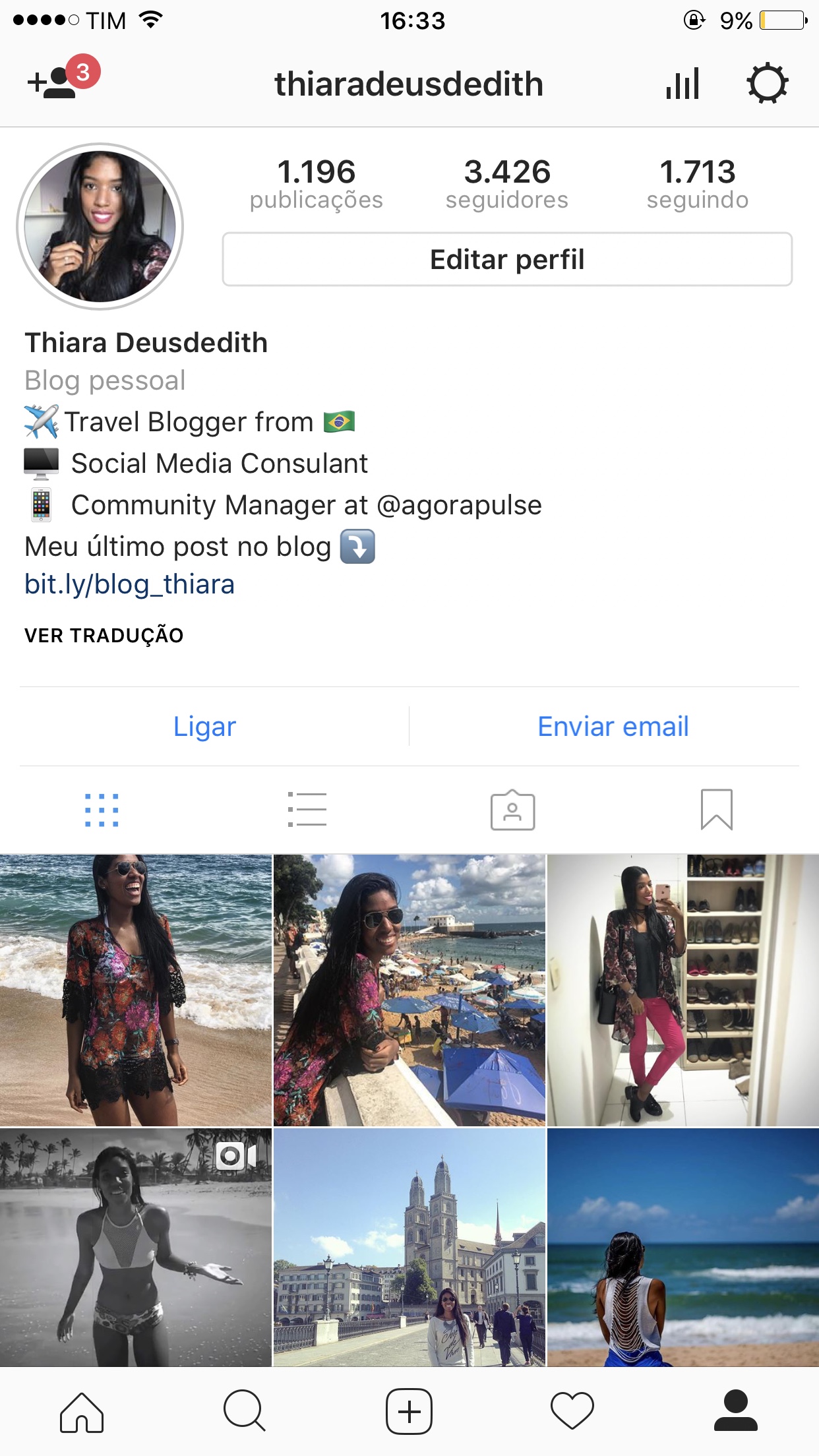This screenshot has height=1456, width=819.
Task: Show translation with VER TRADUÇÃO
Action: 104,636
